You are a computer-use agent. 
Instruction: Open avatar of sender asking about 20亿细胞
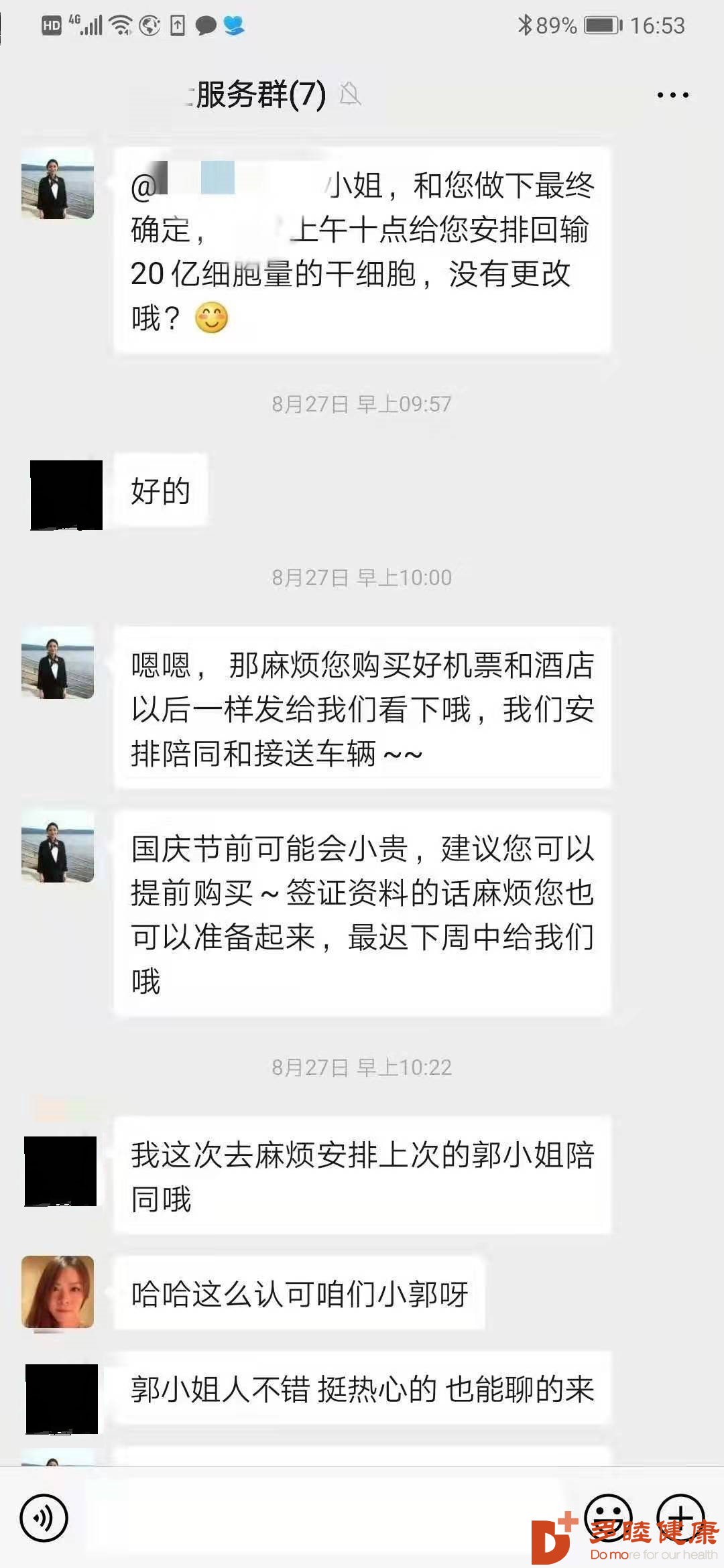click(x=58, y=184)
